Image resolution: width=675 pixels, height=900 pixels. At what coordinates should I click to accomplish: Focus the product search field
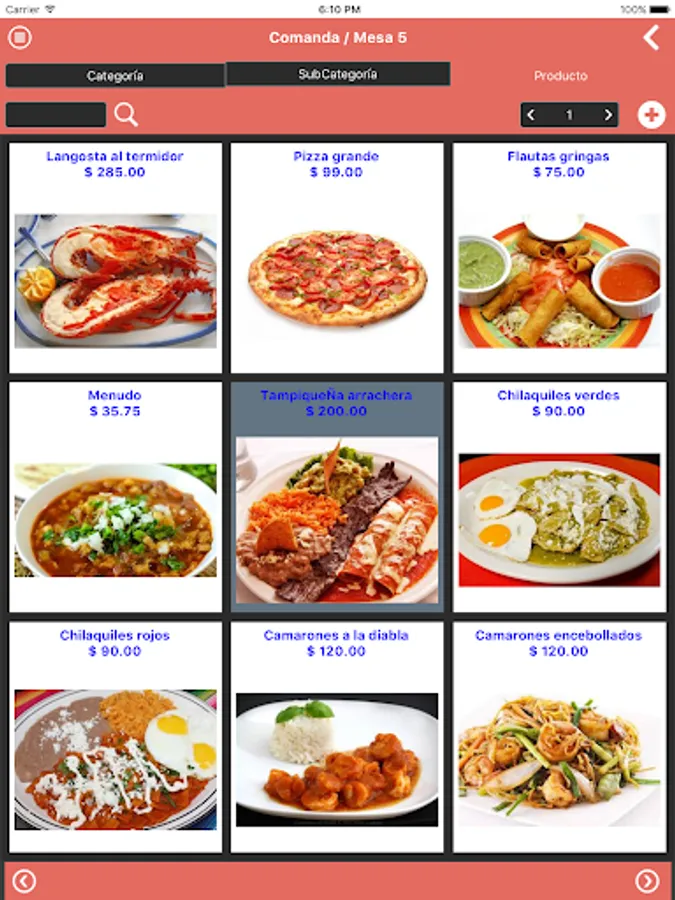point(56,115)
